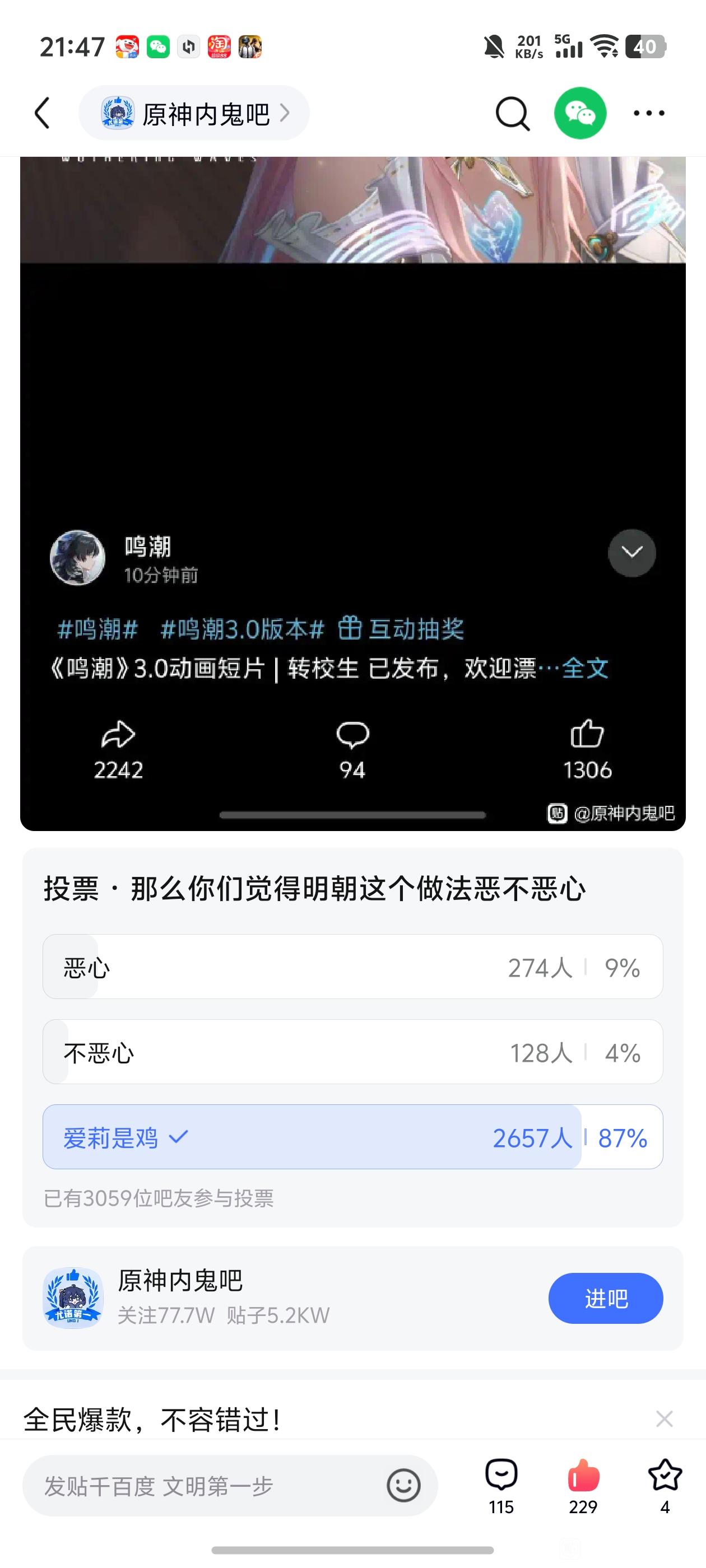Open the 原神内鬼吧 forum chip in the header
Viewport: 706px width, 1568px height.
194,113
